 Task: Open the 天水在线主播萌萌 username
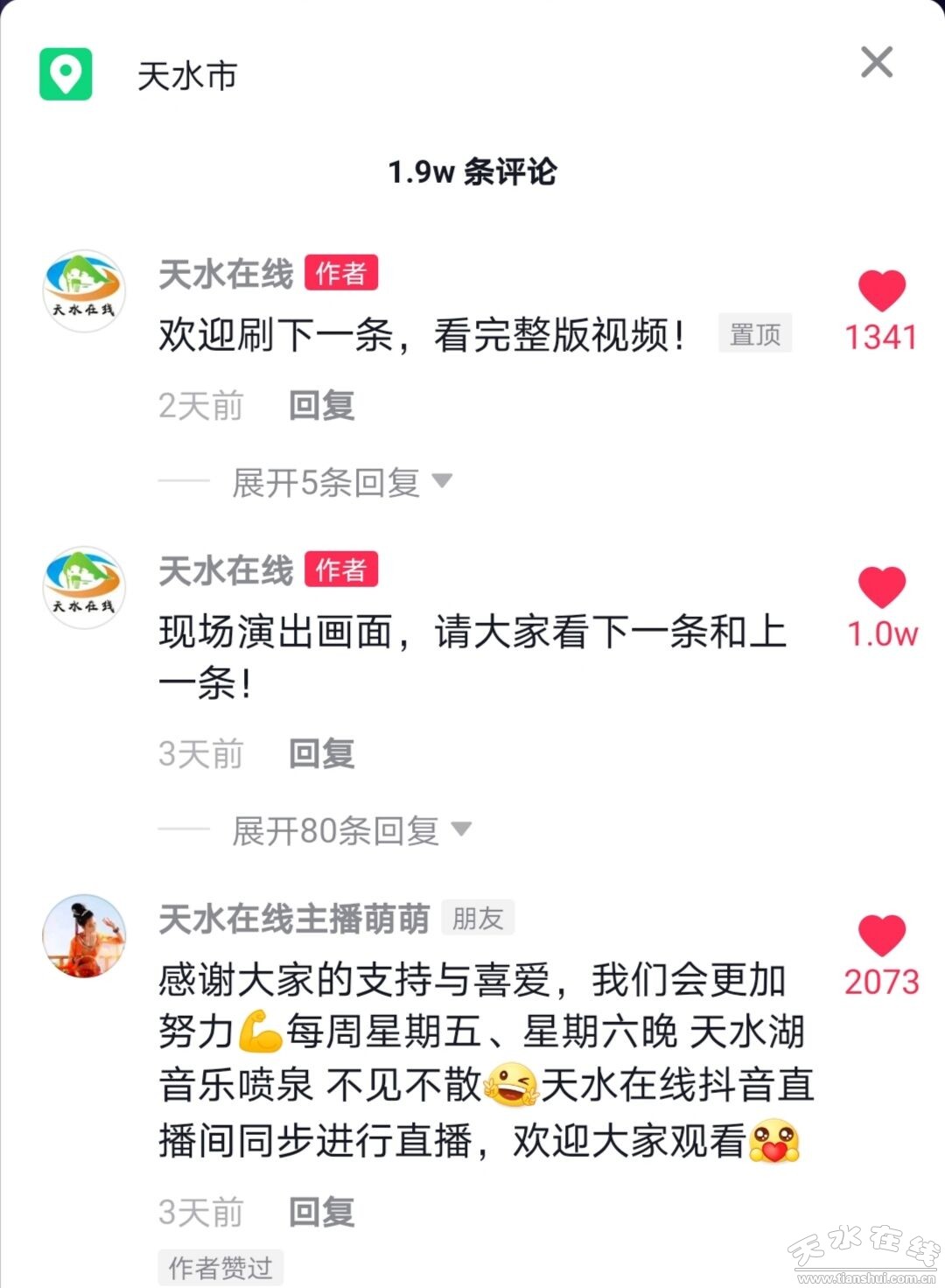pyautogui.click(x=294, y=919)
